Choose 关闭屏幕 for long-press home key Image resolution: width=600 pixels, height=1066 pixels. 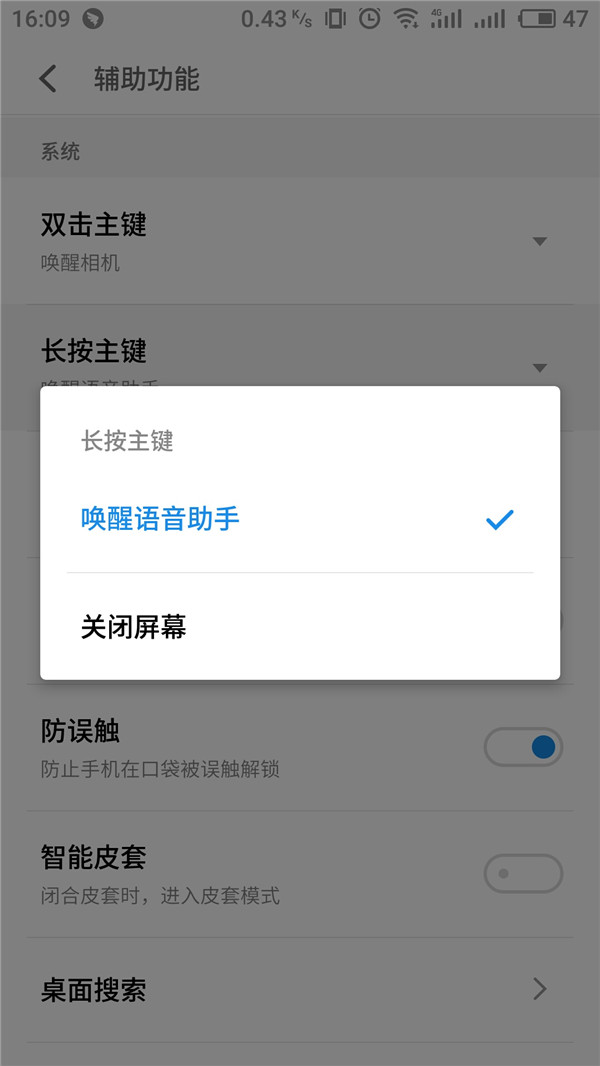(134, 627)
